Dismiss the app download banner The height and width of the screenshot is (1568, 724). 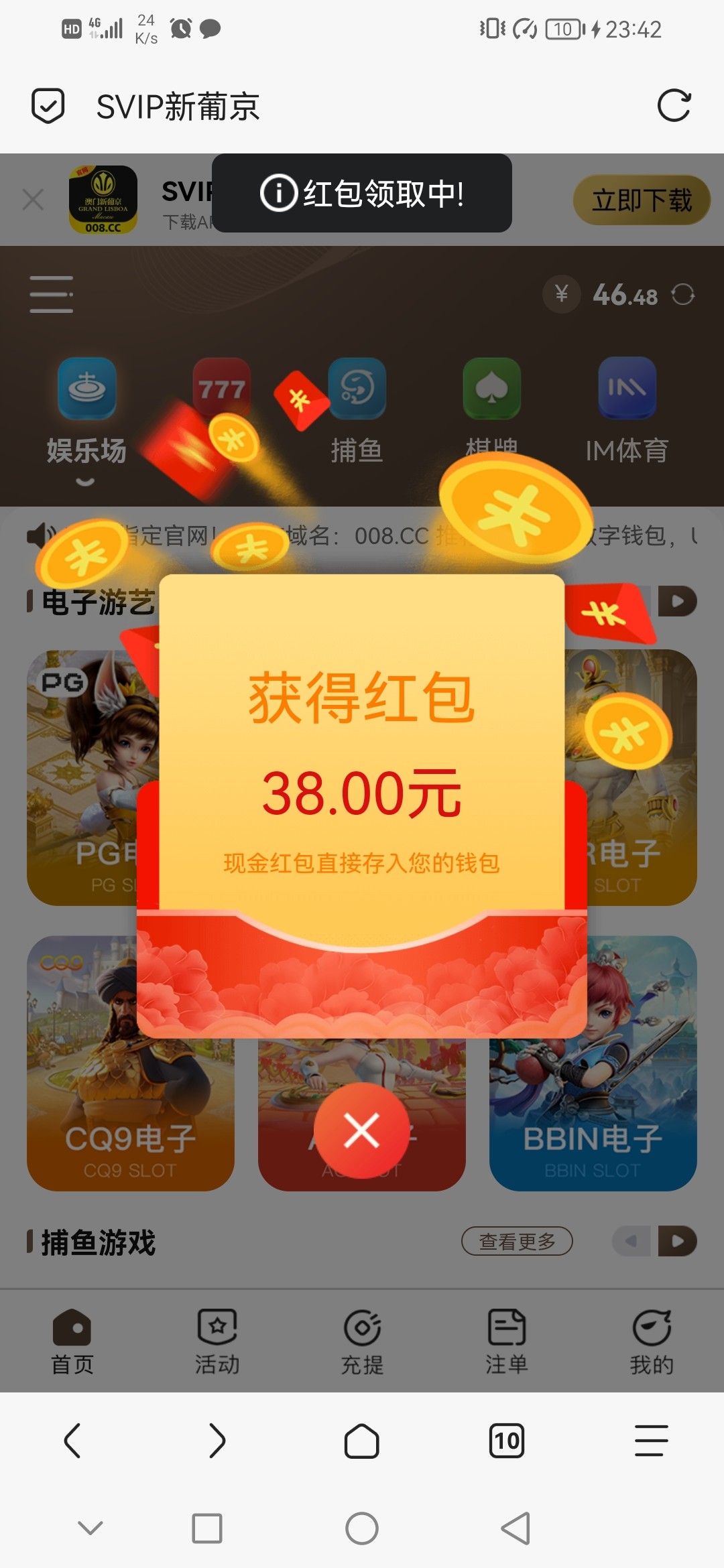33,200
